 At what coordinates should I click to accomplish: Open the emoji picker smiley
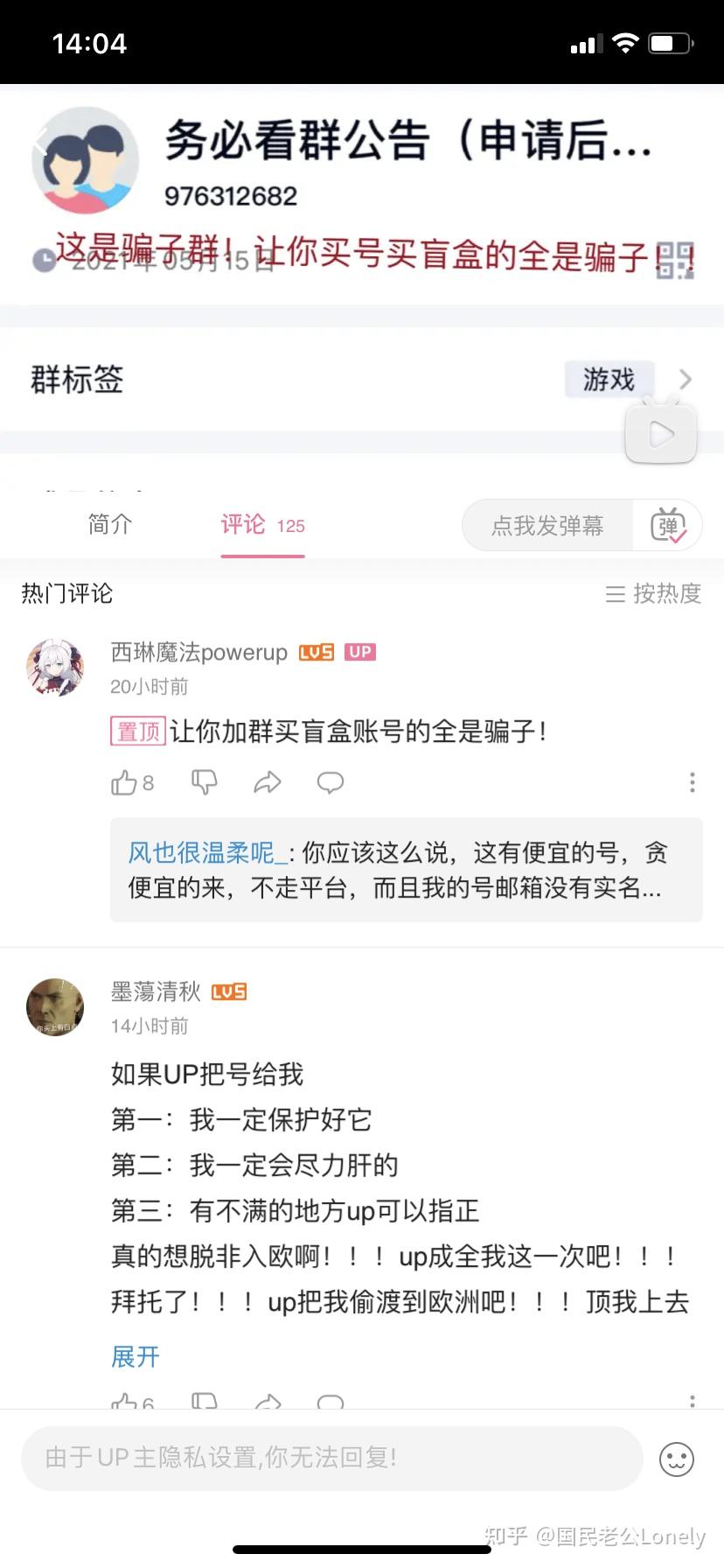[676, 1459]
